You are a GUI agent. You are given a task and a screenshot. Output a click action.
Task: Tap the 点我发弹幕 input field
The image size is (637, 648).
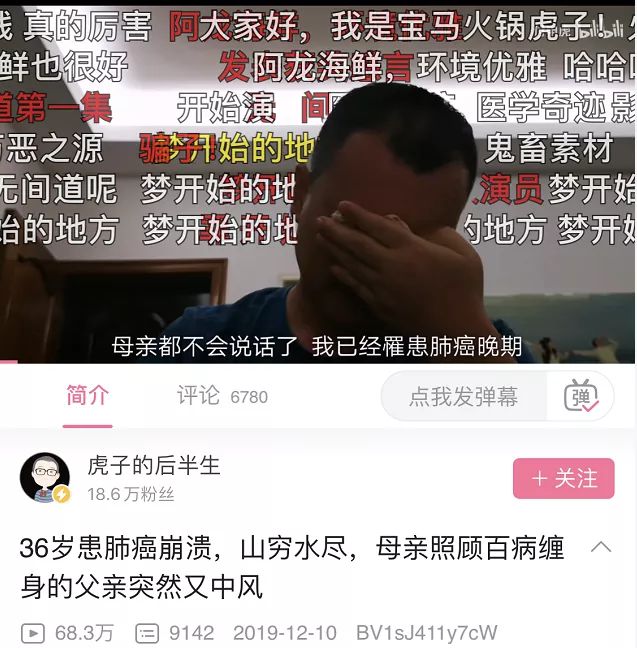tap(464, 397)
